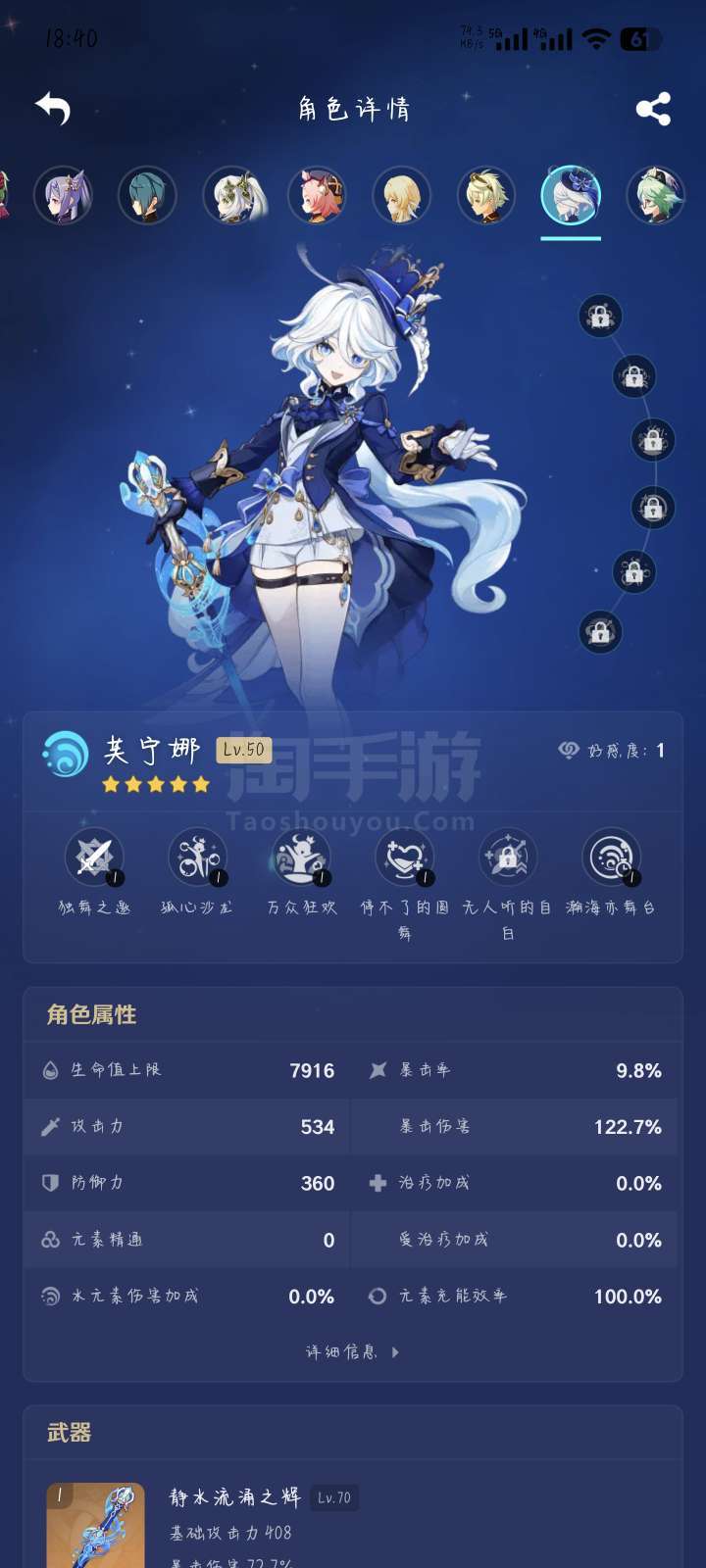Expand 详细信息 for full attributes
Screen dimensions: 706x1568
tap(353, 1352)
